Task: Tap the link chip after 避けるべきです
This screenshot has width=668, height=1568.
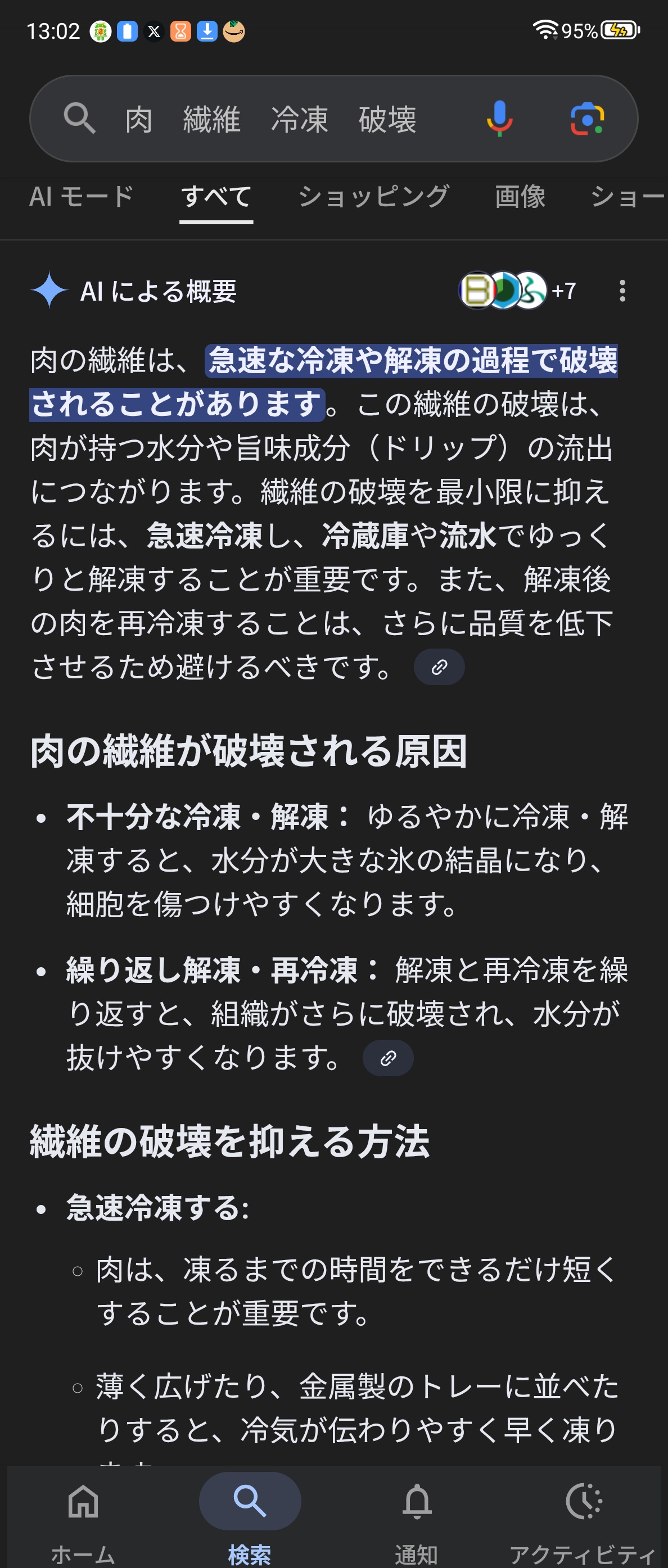Action: point(439,667)
